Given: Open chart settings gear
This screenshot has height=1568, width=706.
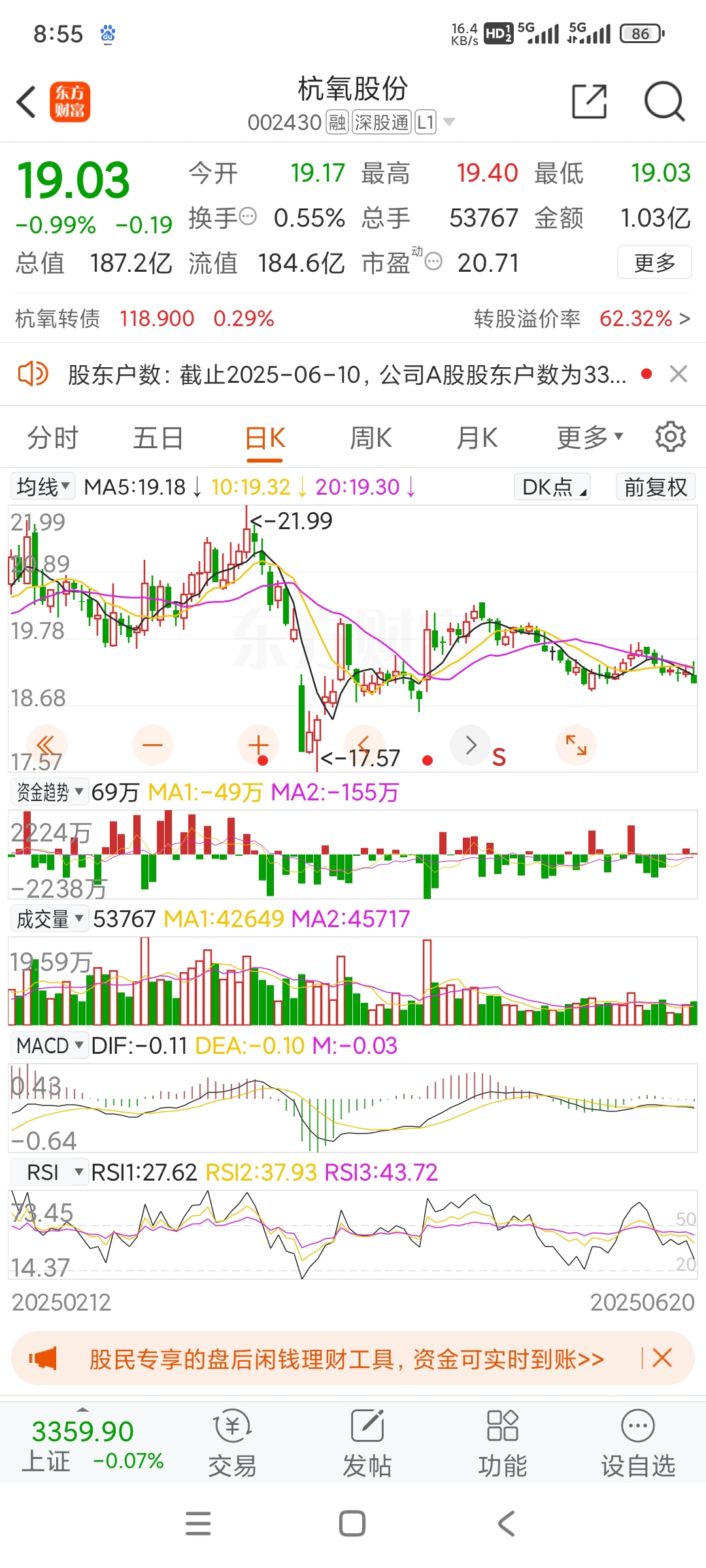Looking at the screenshot, I should click(671, 436).
